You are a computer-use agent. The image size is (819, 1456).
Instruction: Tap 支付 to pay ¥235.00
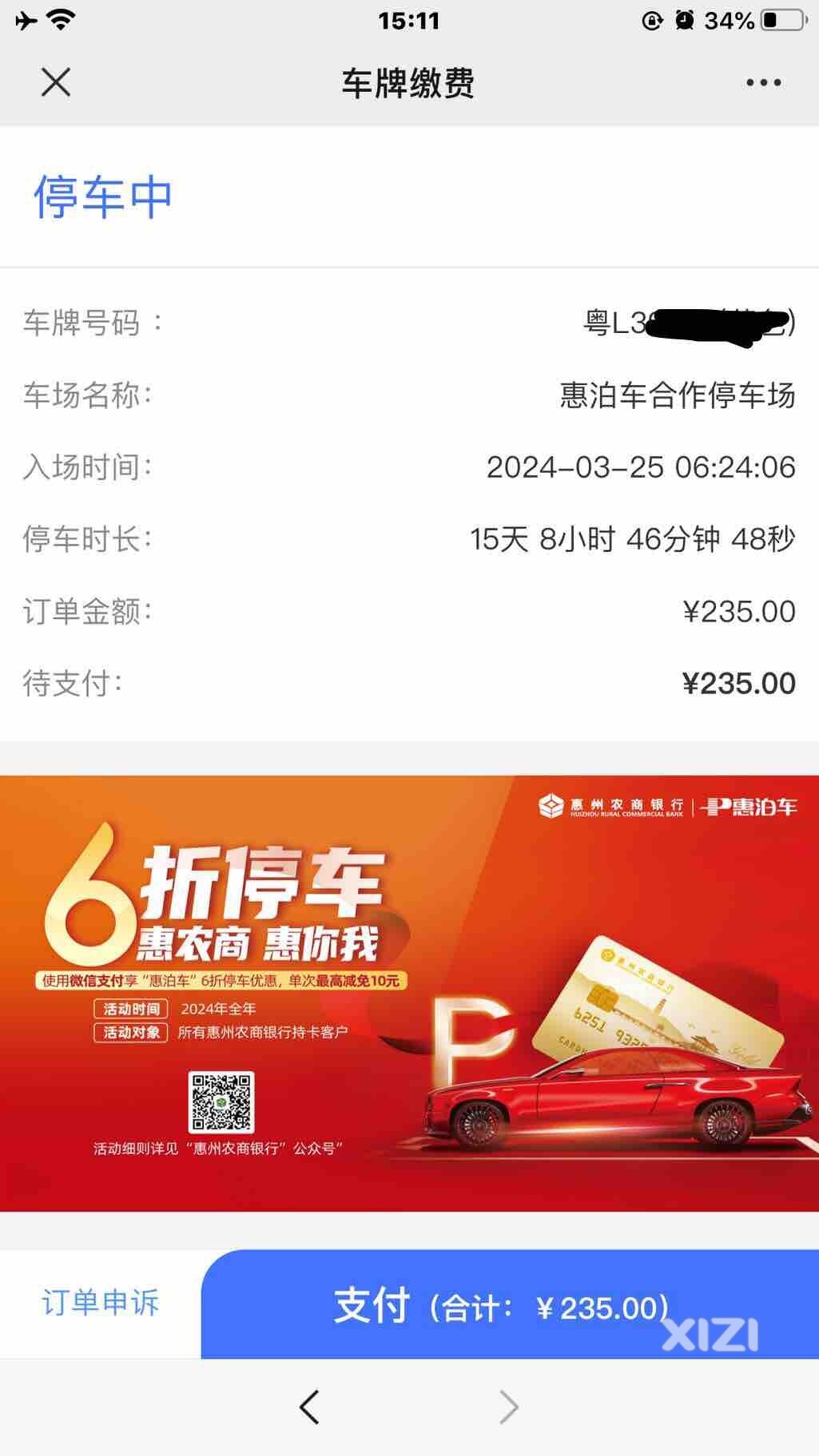[509, 1306]
